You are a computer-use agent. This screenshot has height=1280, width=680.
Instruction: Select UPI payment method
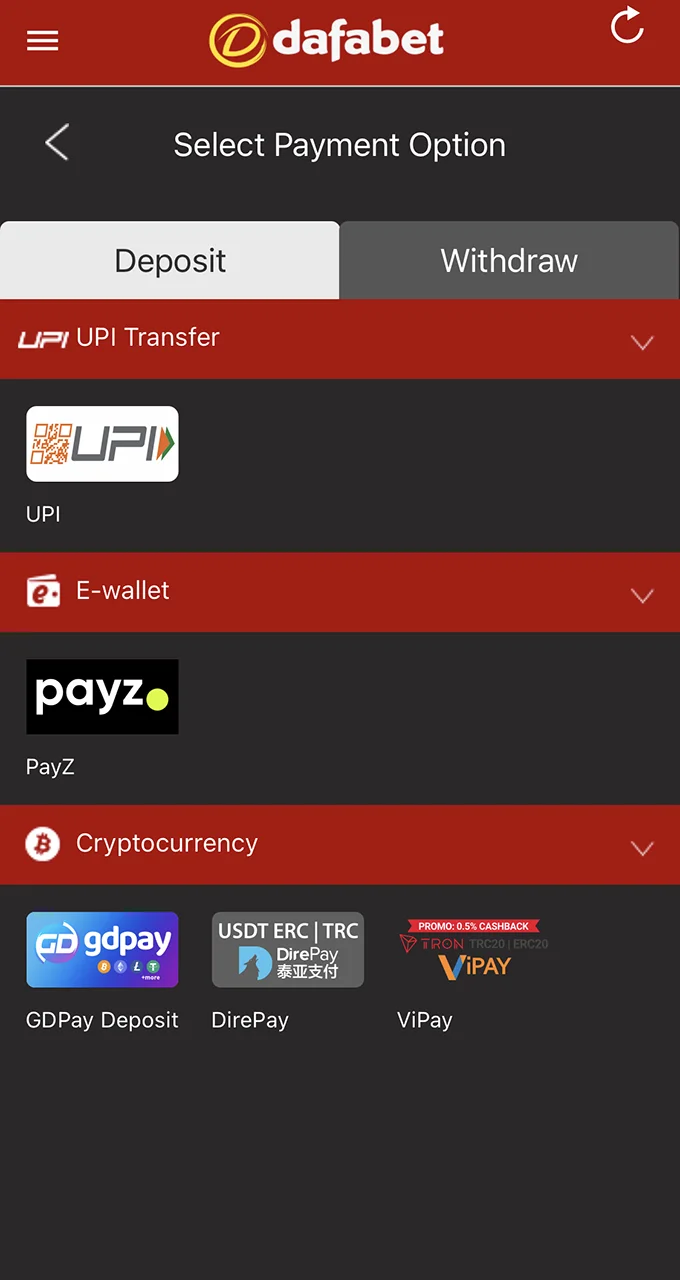point(102,444)
